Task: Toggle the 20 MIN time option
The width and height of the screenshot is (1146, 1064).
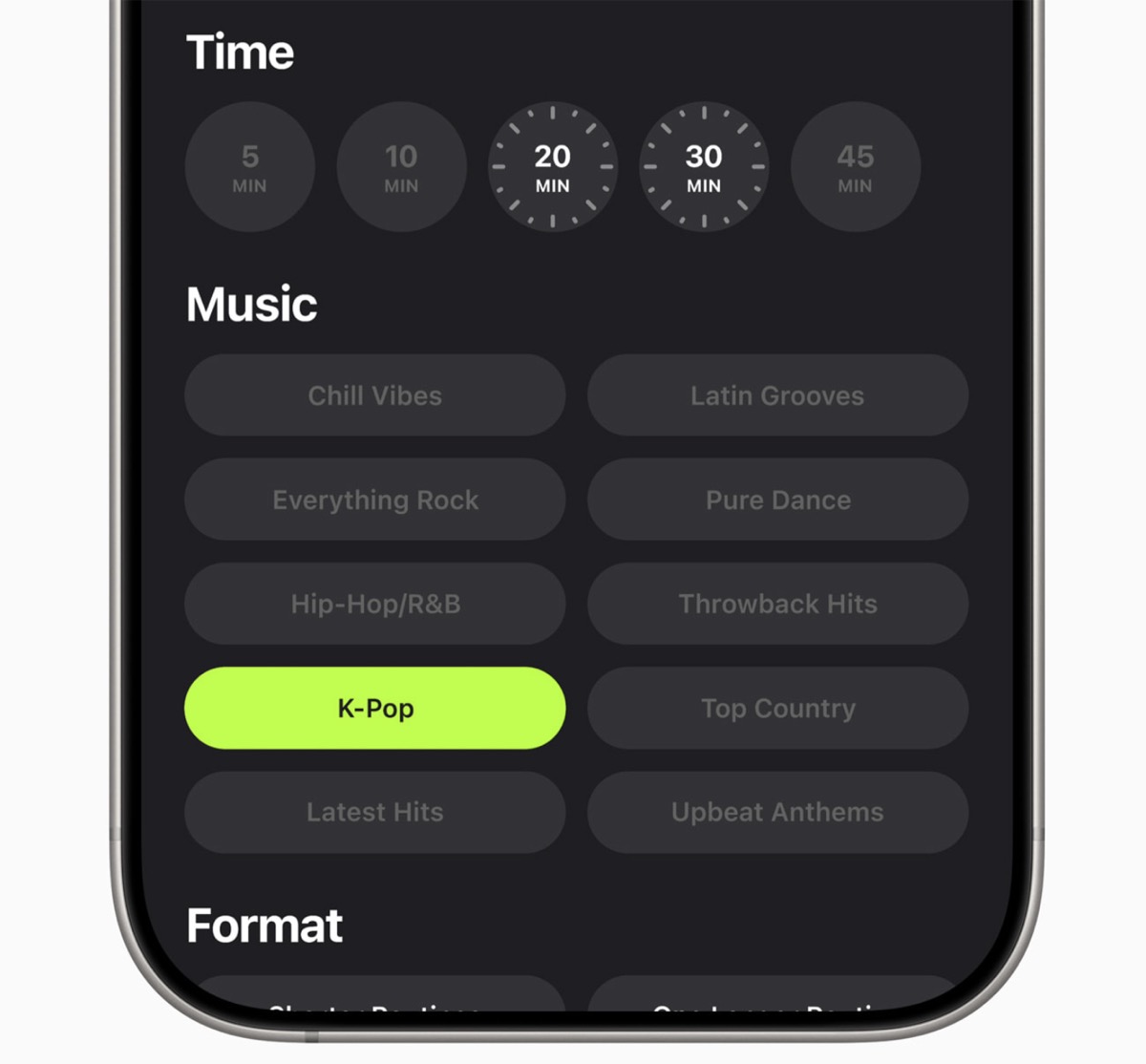Action: click(x=553, y=167)
